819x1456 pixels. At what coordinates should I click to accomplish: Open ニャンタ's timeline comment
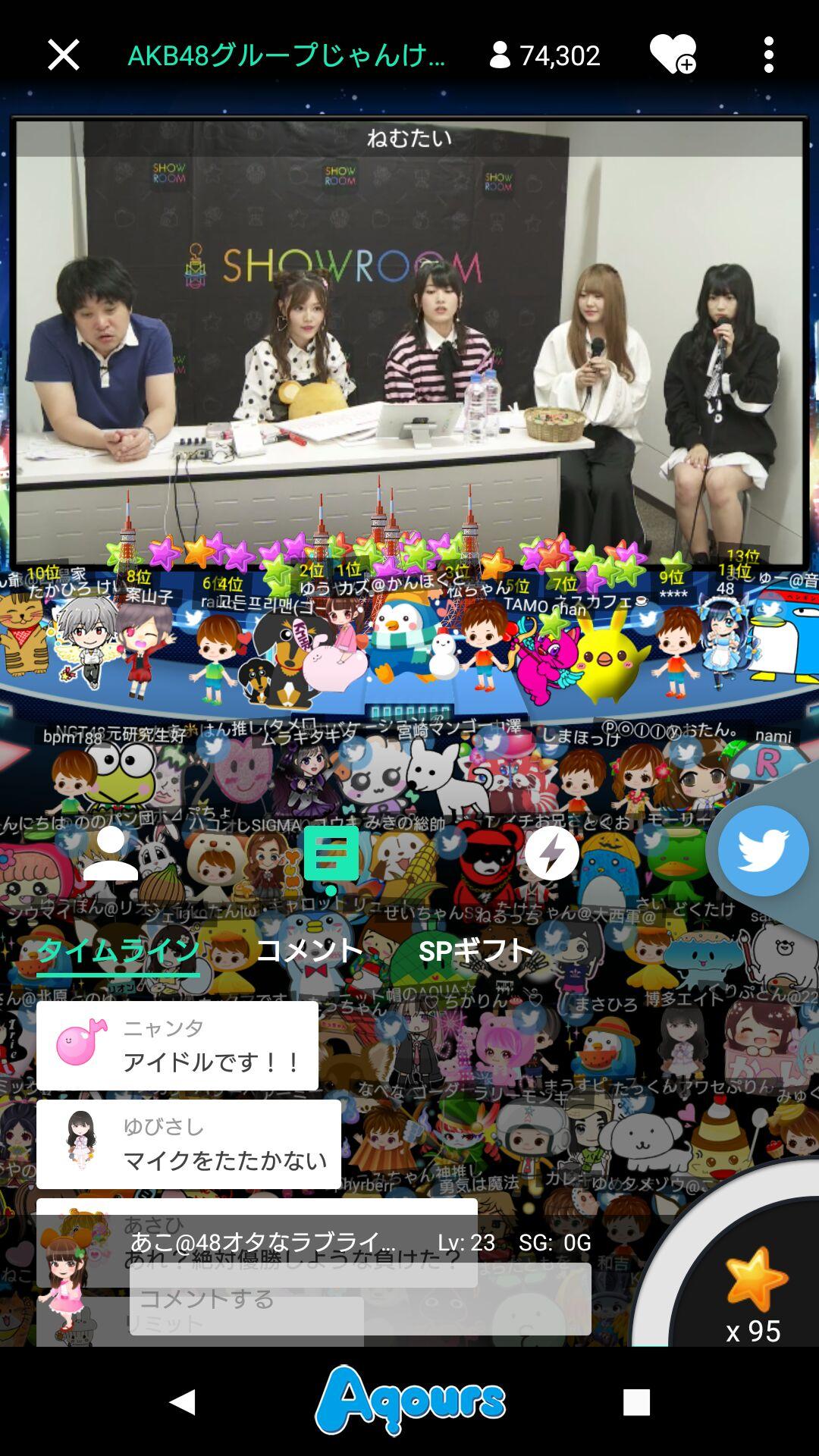pyautogui.click(x=177, y=1046)
